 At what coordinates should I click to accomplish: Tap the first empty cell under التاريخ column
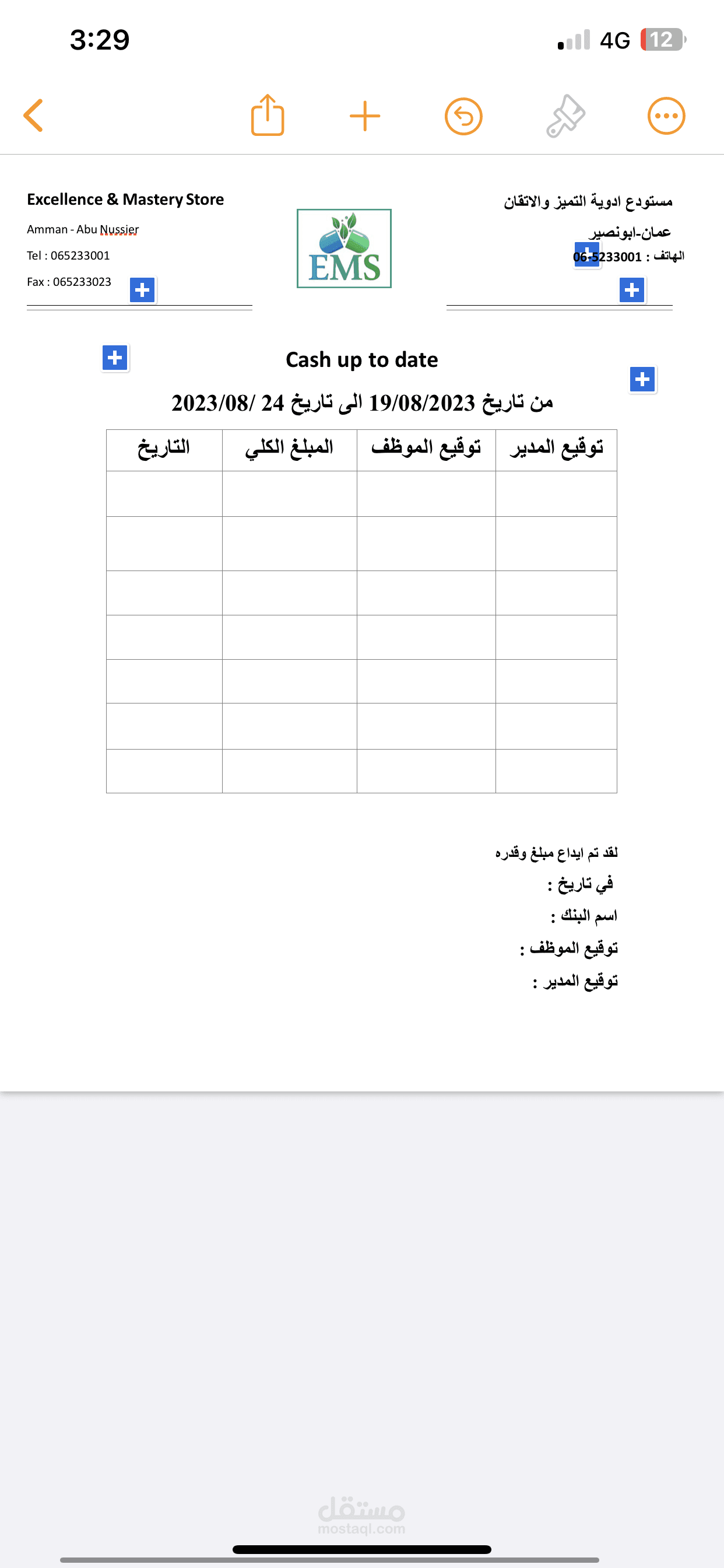165,493
